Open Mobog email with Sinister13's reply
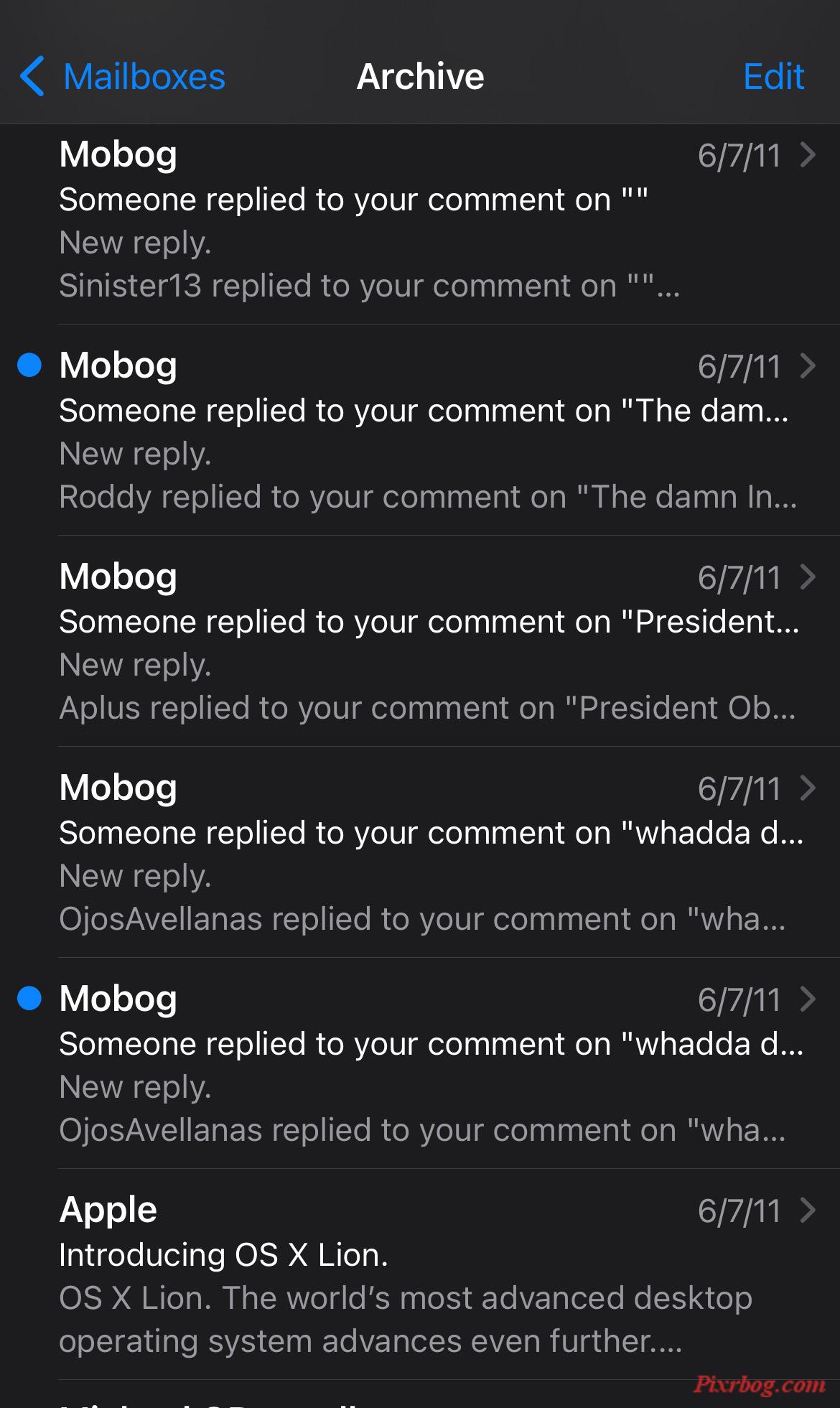840x1408 pixels. [x=420, y=224]
